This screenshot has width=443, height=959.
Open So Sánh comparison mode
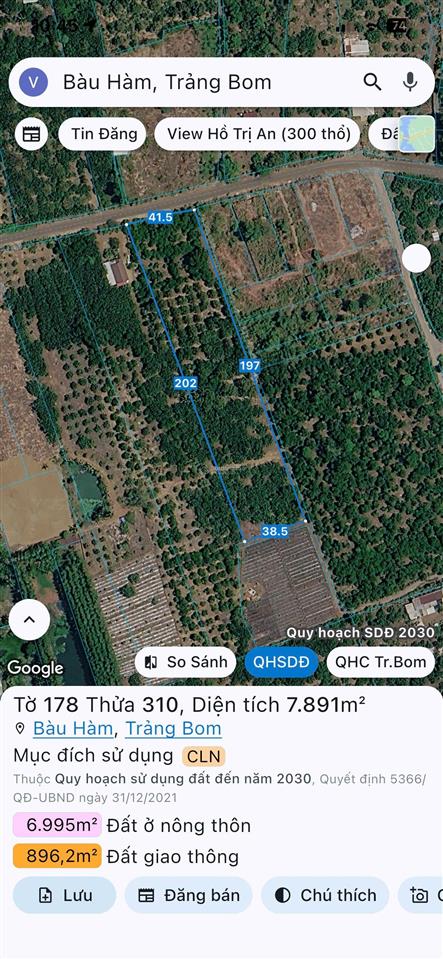tap(185, 662)
